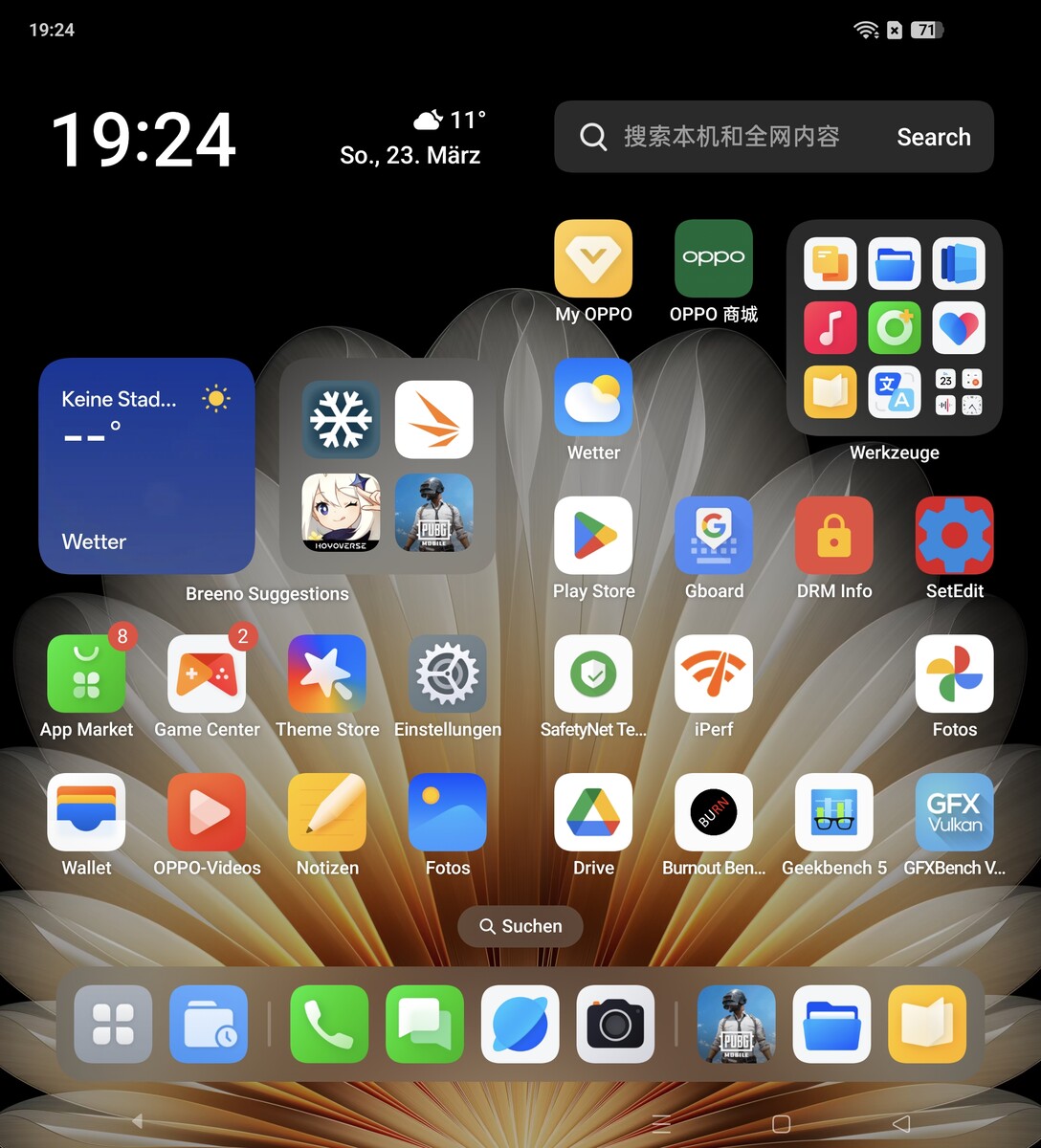Launch Geekbench 5
The image size is (1041, 1148).
pyautogui.click(x=834, y=812)
